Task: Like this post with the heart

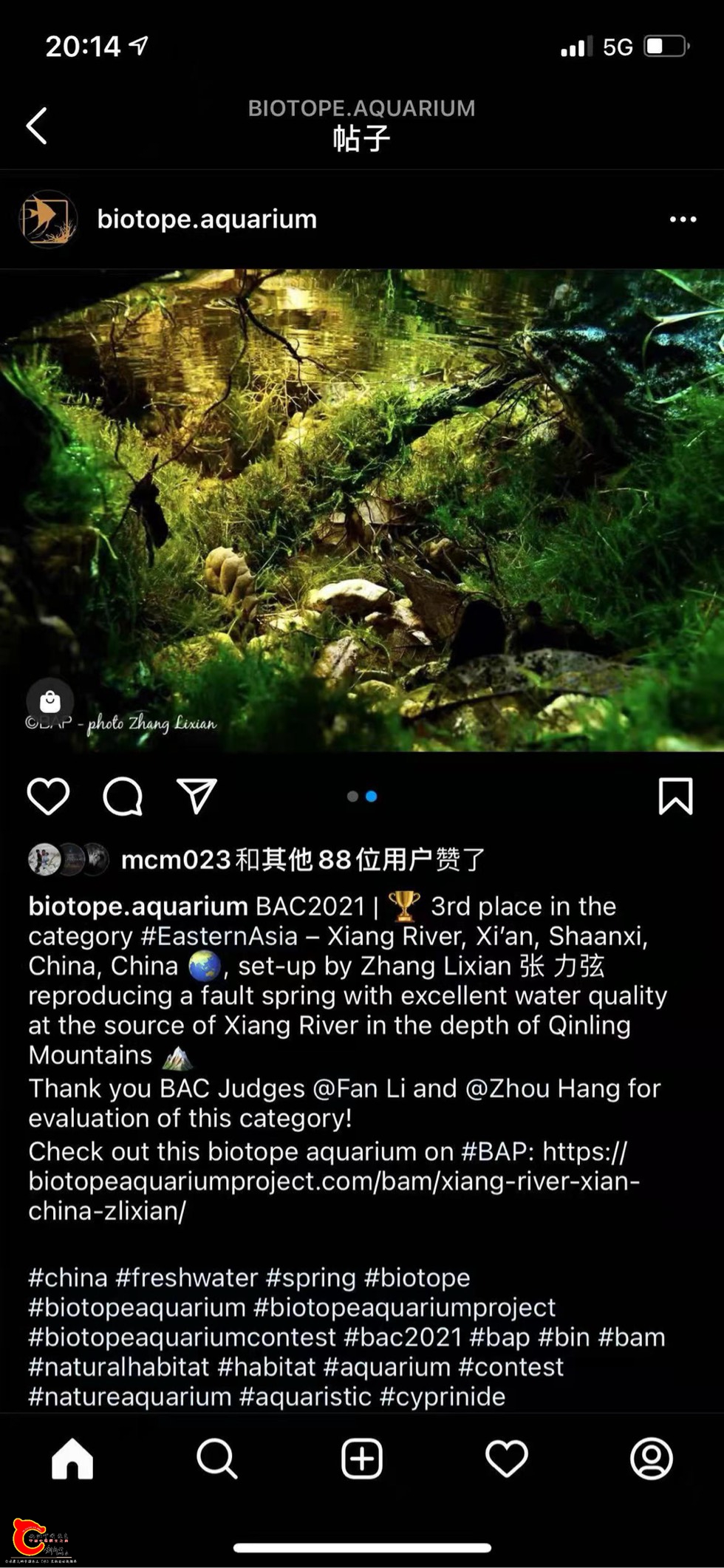Action: coord(48,797)
